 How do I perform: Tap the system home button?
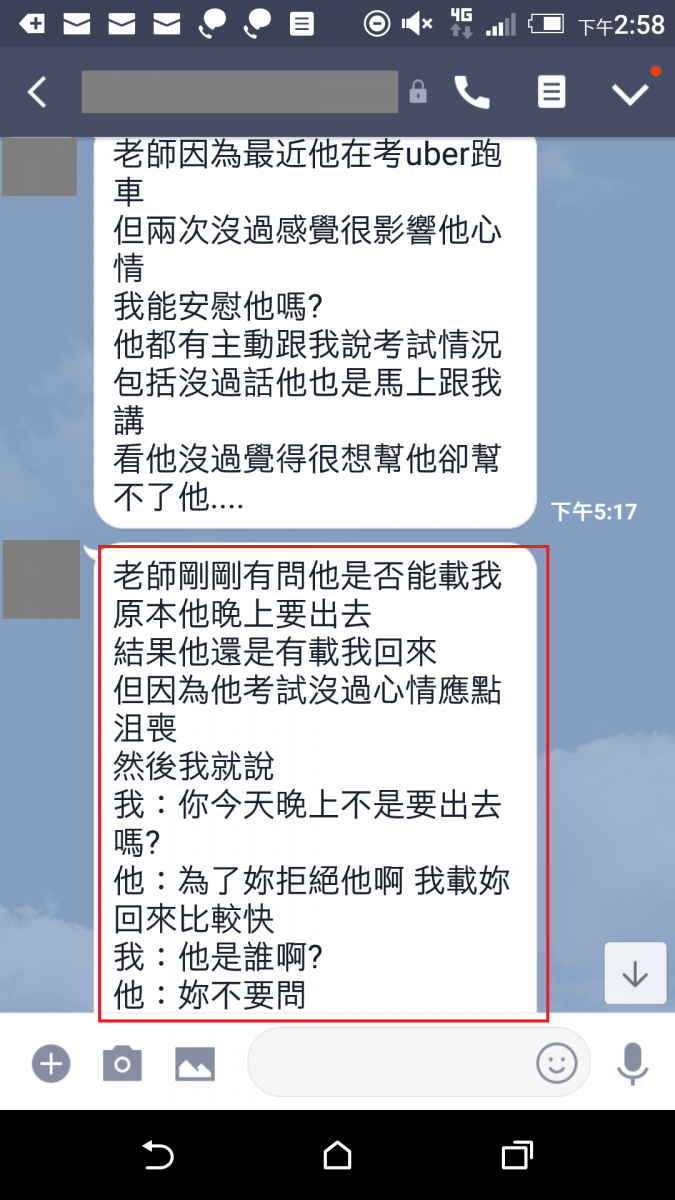coord(338,1156)
